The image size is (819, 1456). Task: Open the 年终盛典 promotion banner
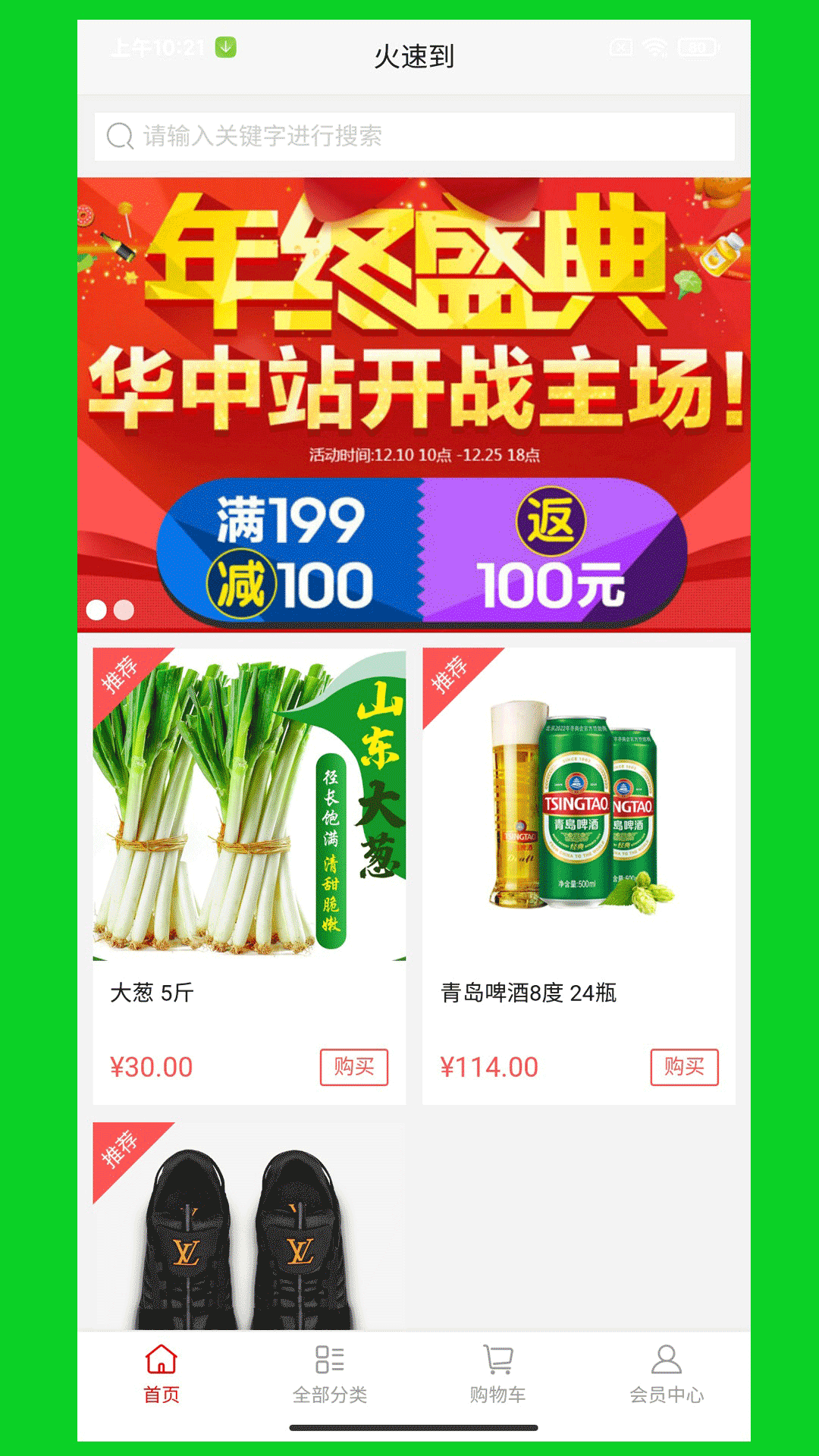click(409, 402)
